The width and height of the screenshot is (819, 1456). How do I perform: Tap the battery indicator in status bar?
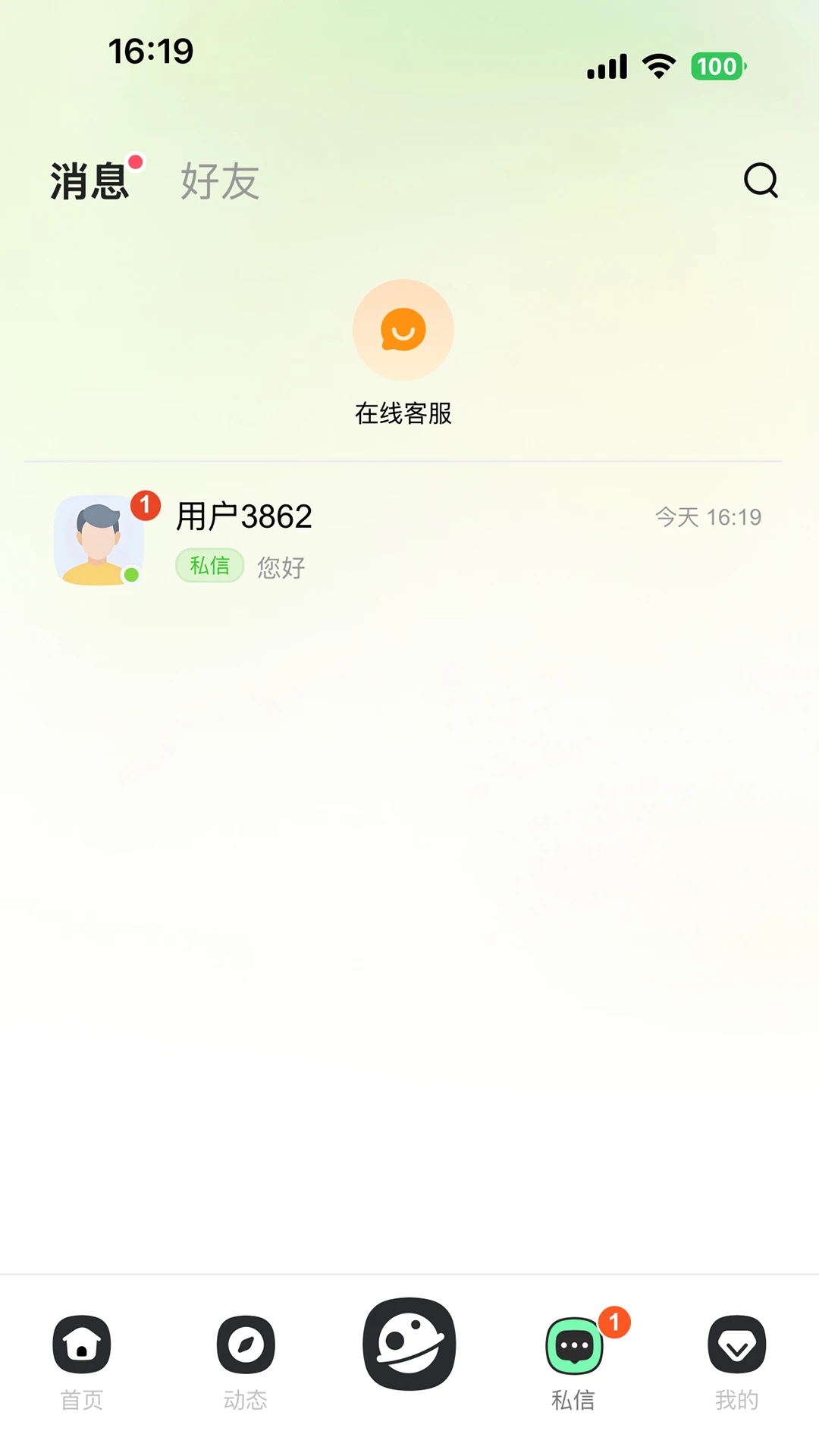pos(717,67)
